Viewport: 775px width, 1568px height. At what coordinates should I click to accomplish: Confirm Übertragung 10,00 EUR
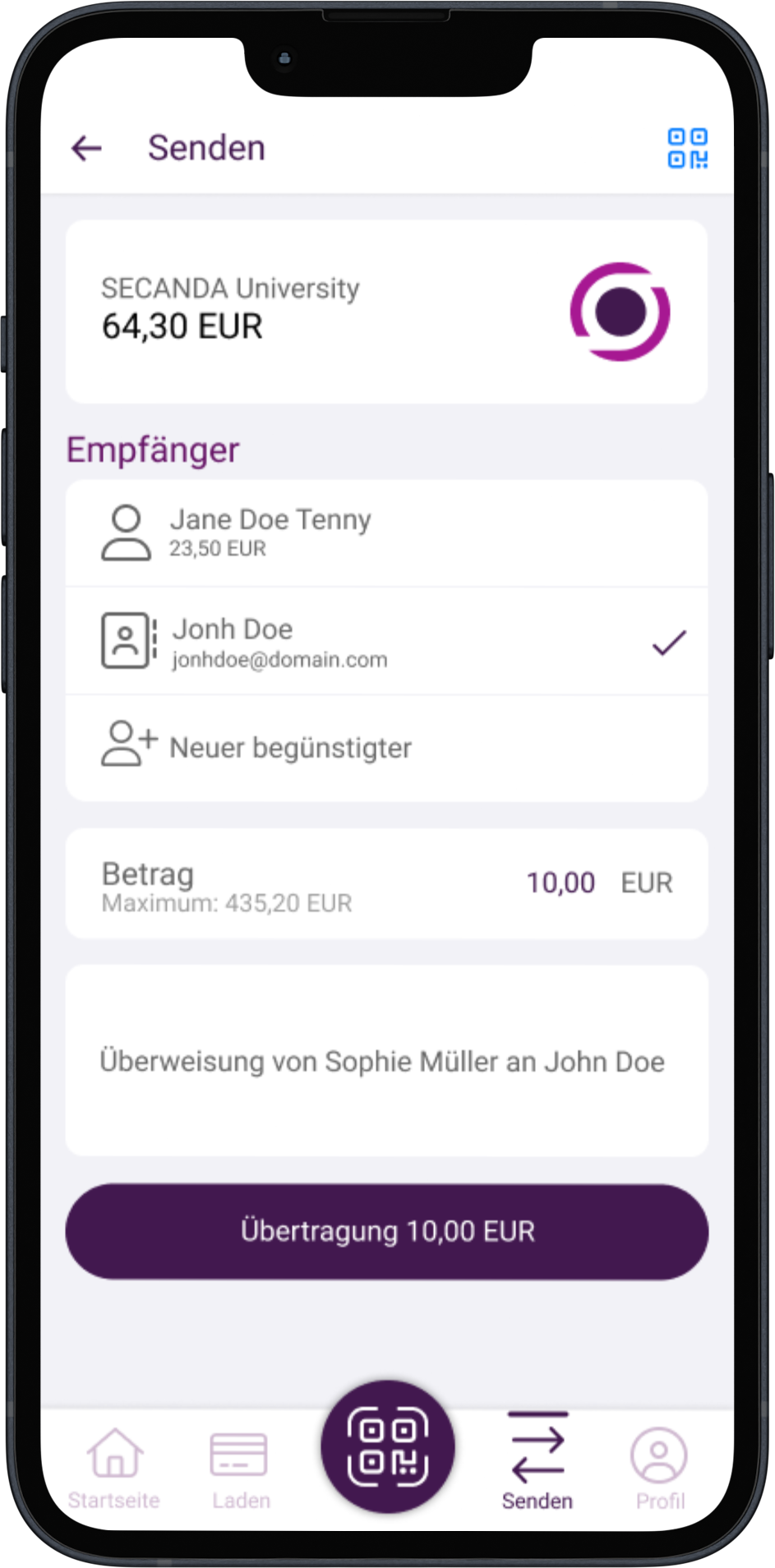click(386, 1231)
